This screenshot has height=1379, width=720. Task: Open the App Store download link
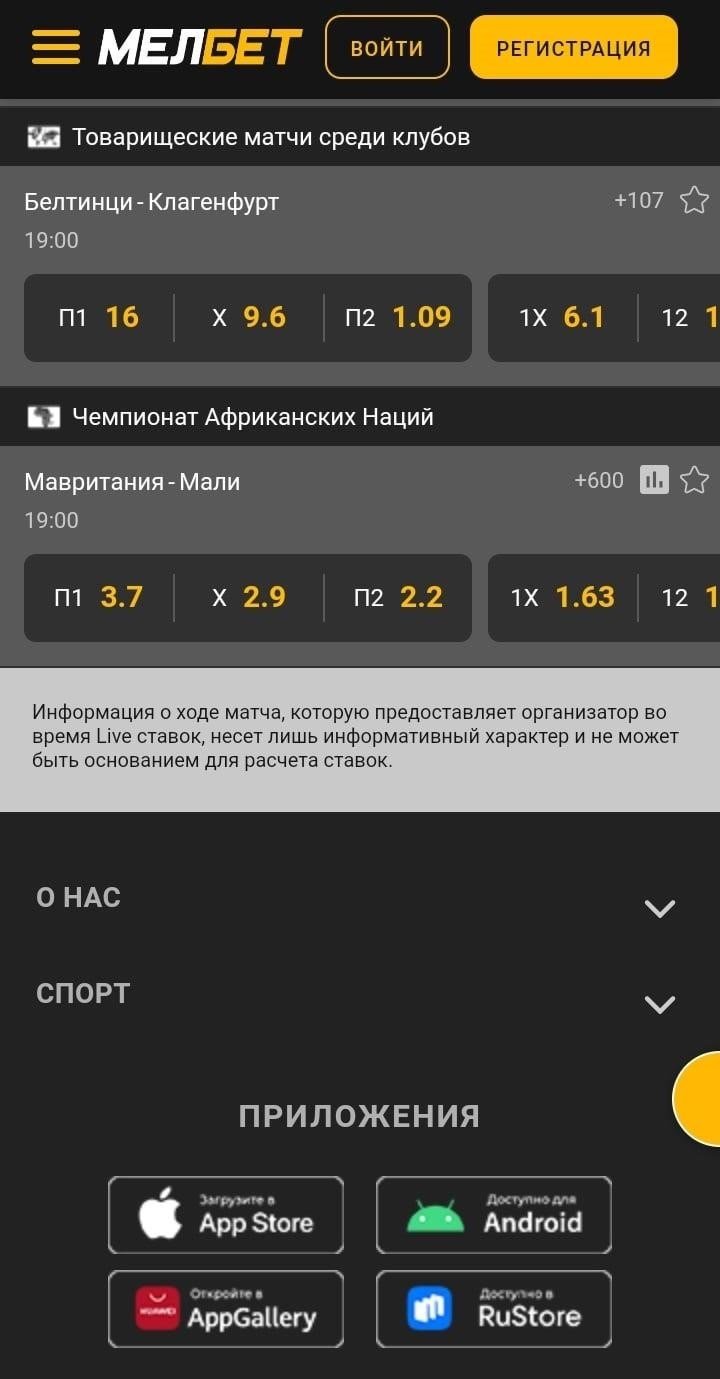[226, 1215]
